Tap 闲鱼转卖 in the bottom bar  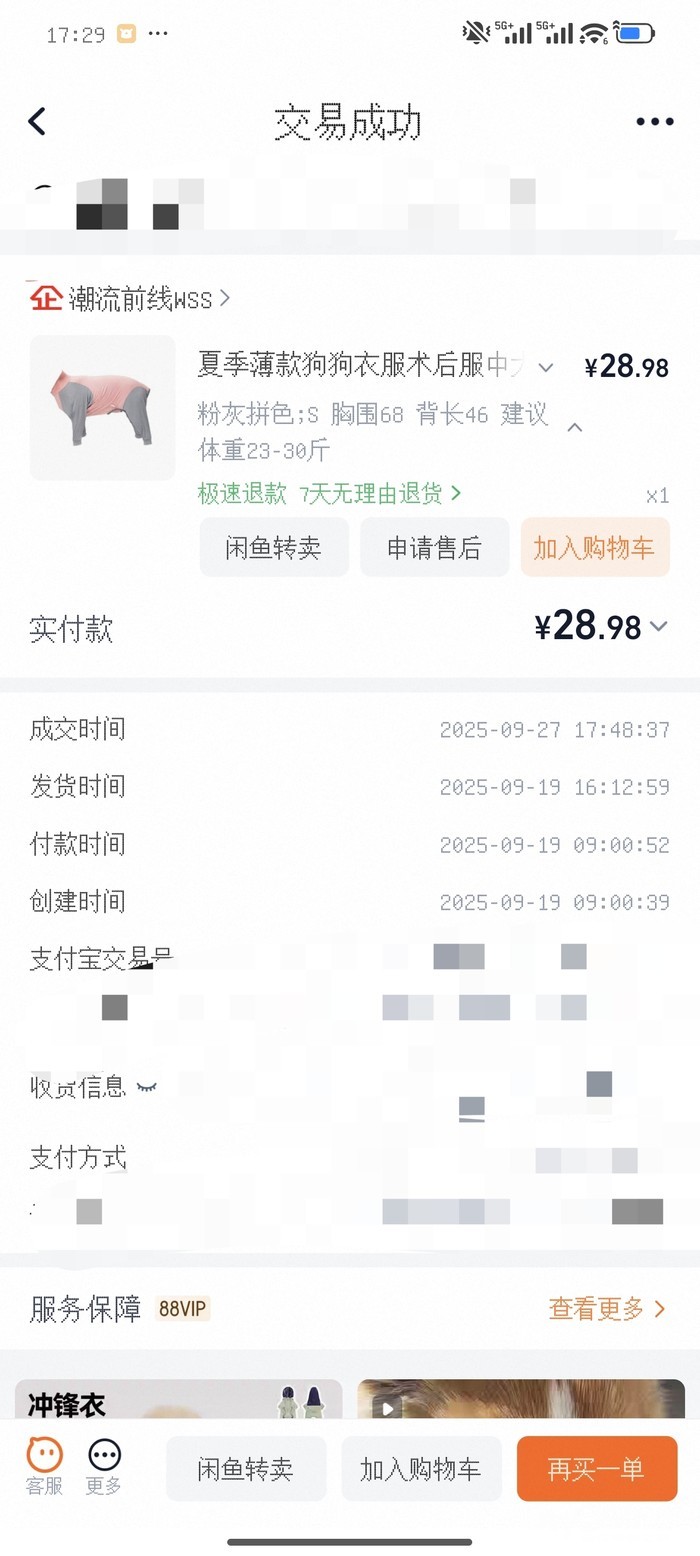tap(246, 1468)
